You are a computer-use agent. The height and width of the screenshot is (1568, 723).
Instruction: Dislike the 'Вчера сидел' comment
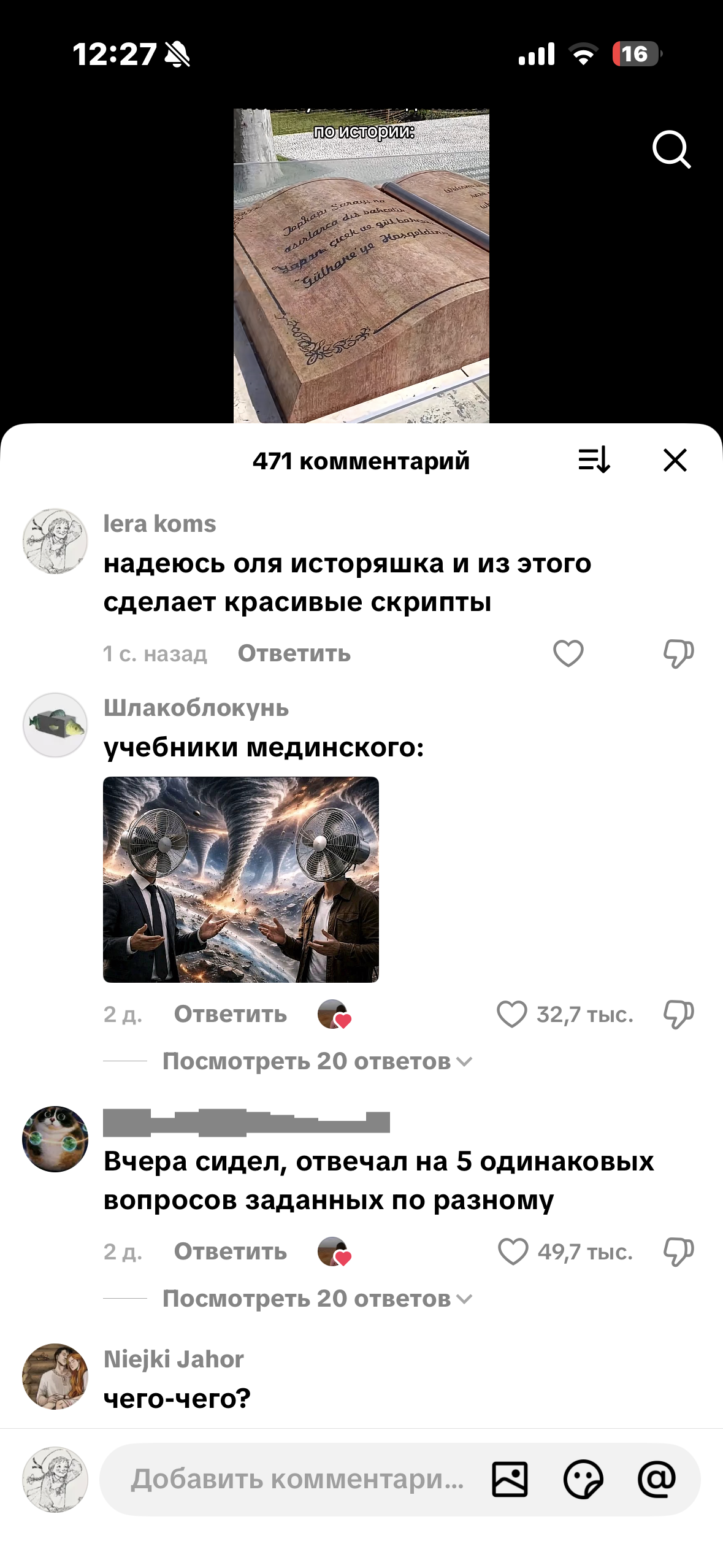coord(678,1251)
